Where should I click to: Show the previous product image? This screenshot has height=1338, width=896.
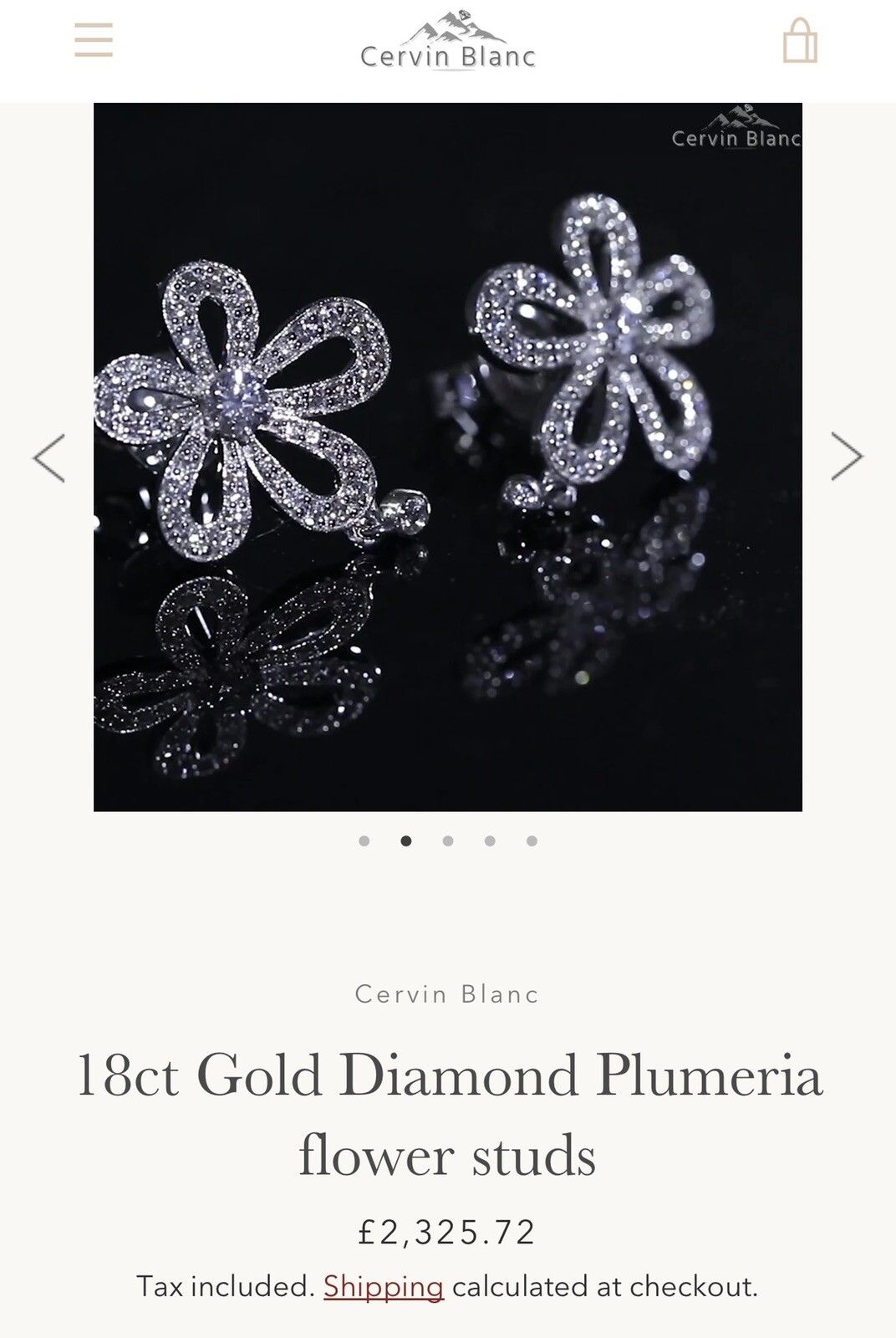(49, 457)
